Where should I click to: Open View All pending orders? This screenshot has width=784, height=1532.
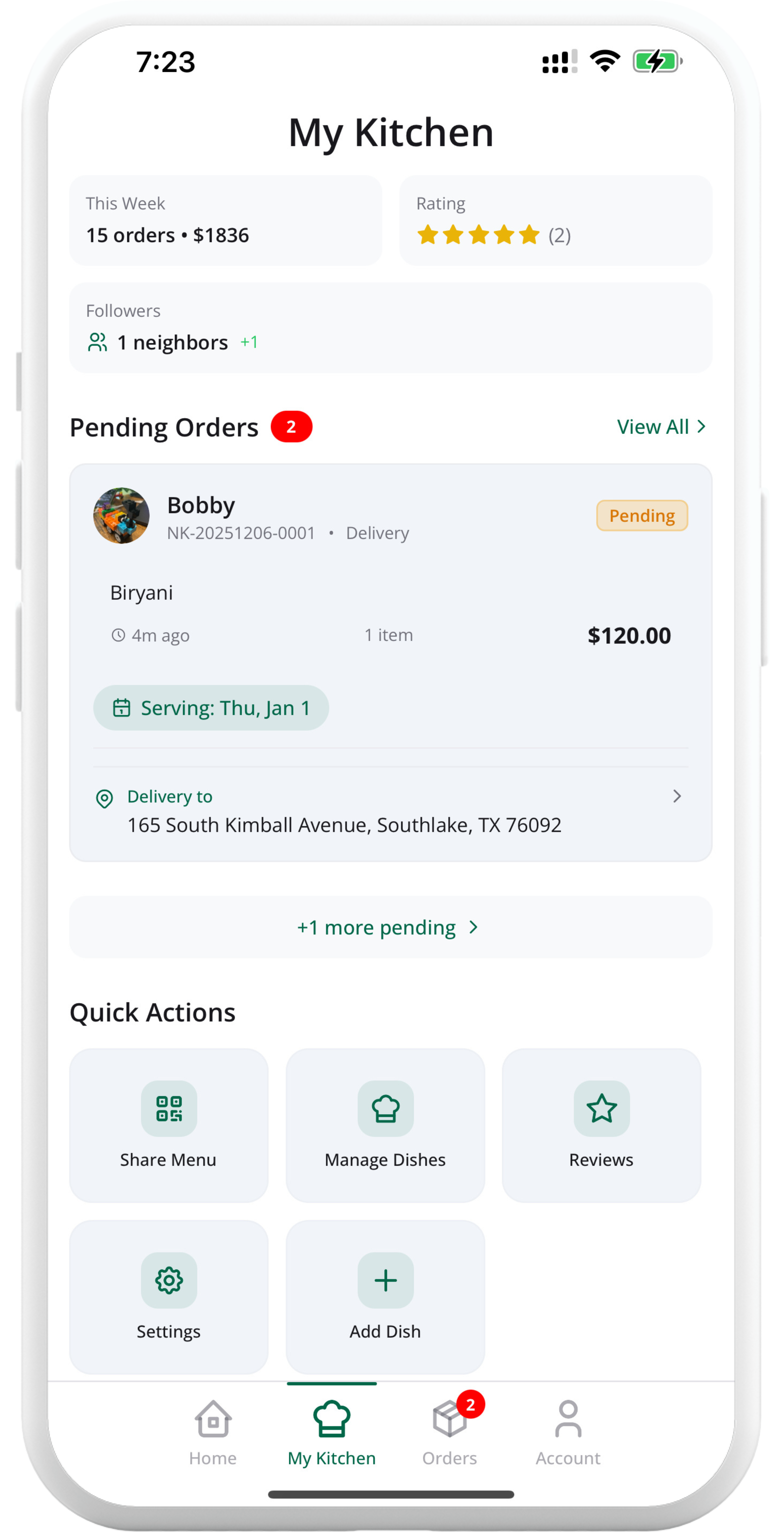[x=660, y=427]
